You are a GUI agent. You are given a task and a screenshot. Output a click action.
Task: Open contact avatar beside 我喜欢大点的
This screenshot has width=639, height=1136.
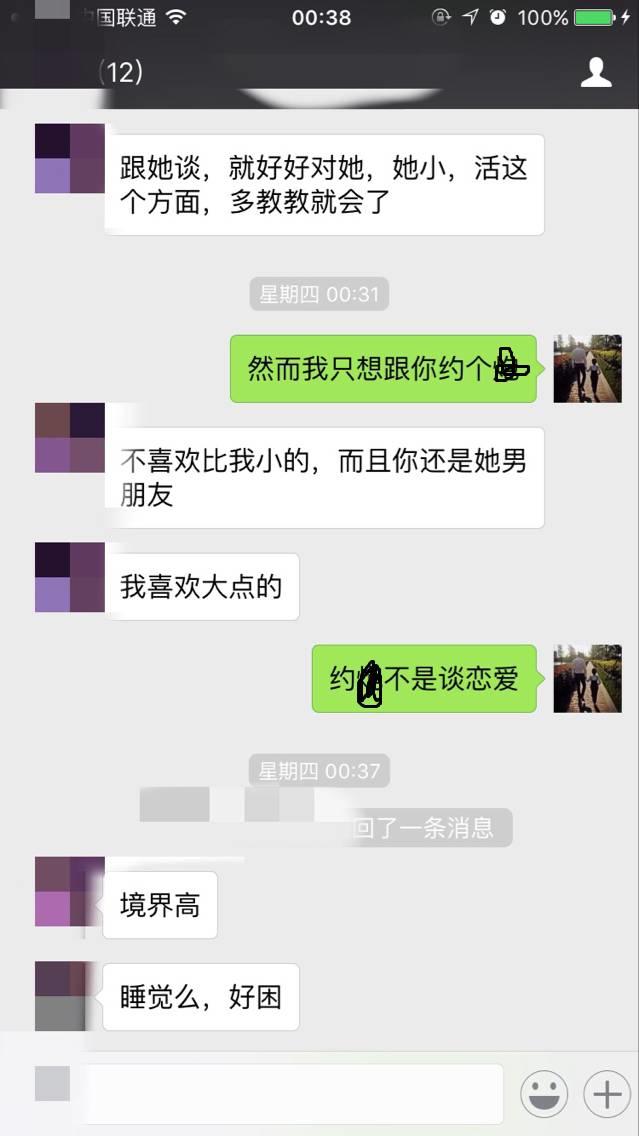(x=69, y=577)
